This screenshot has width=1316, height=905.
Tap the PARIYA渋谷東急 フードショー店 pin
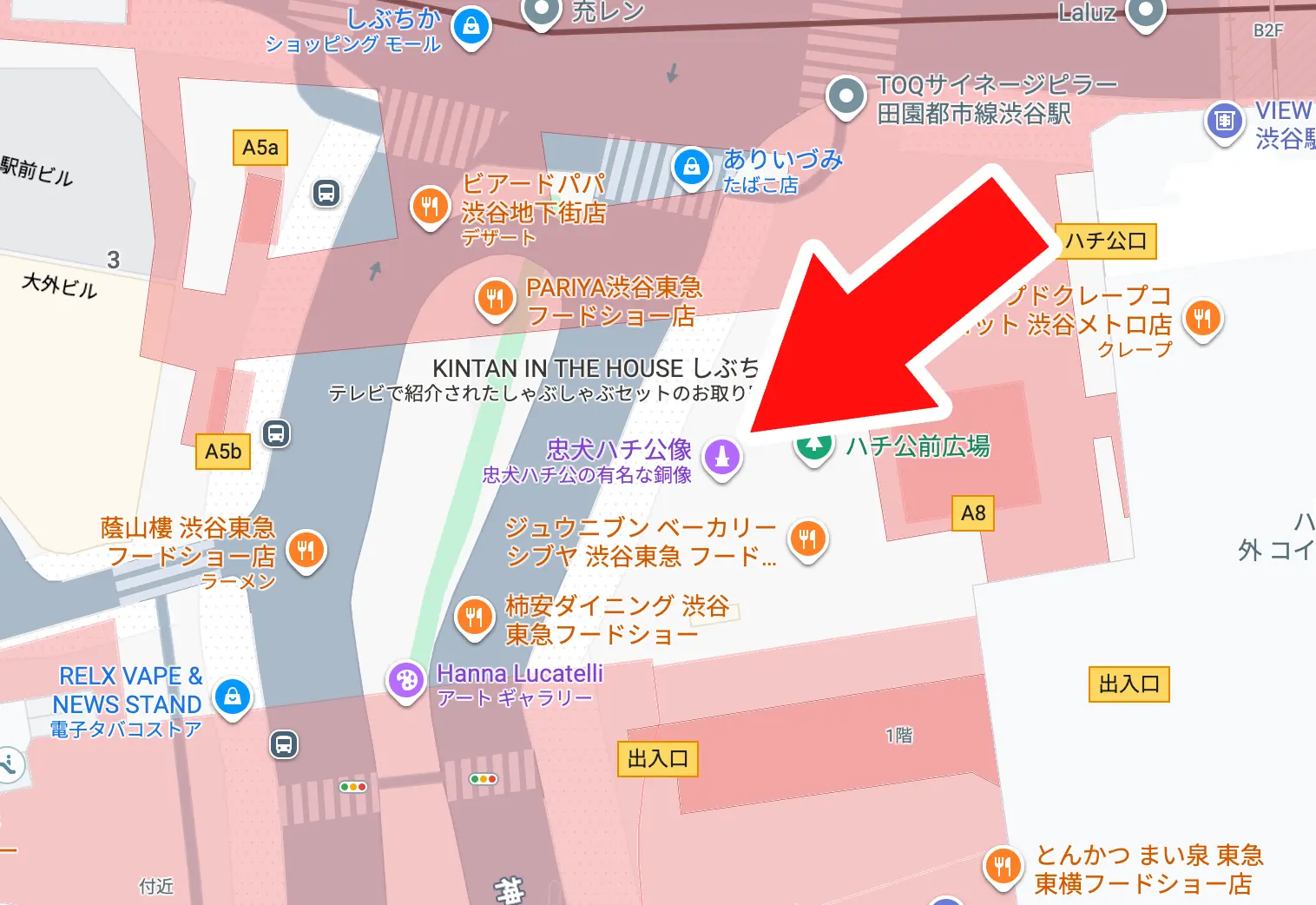coord(495,298)
